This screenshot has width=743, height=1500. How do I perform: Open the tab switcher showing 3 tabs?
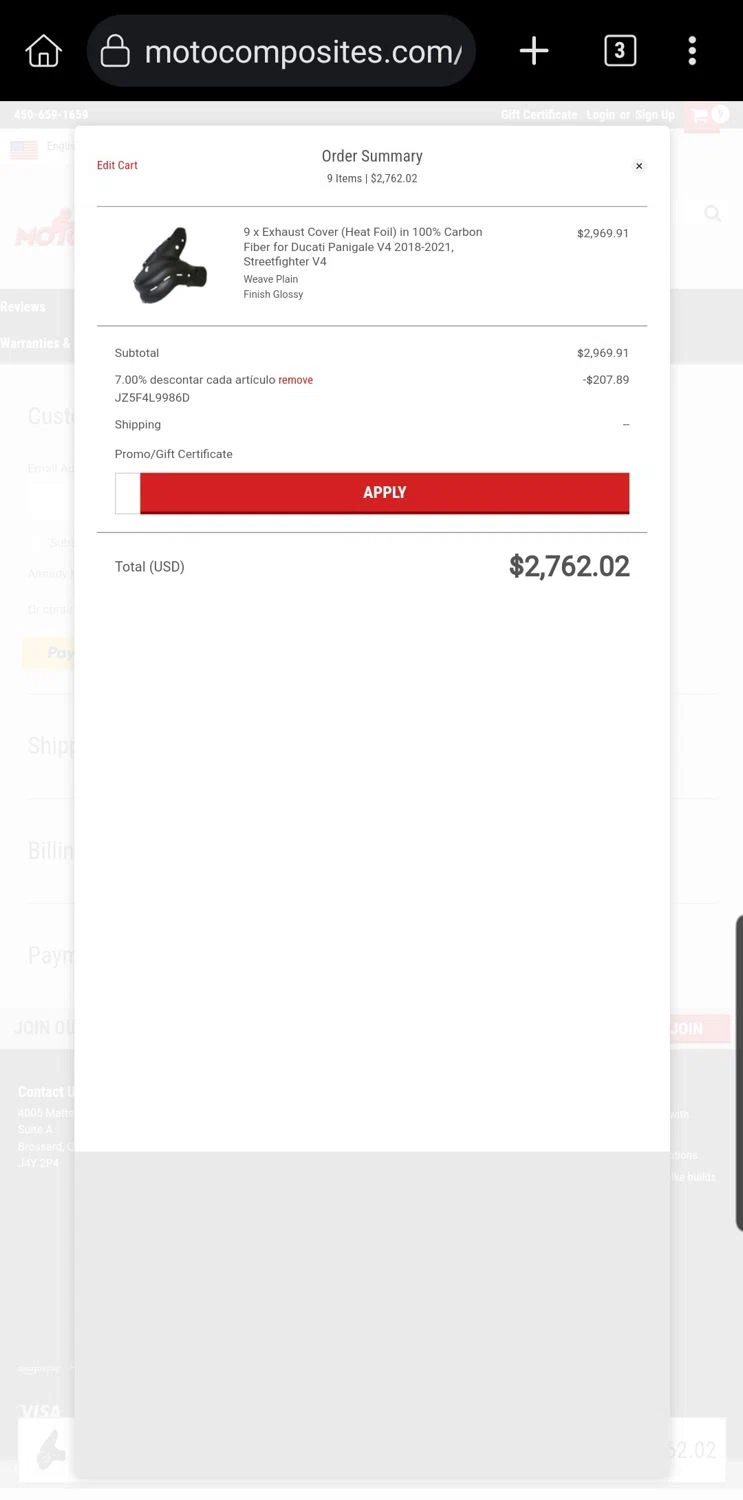(x=620, y=51)
